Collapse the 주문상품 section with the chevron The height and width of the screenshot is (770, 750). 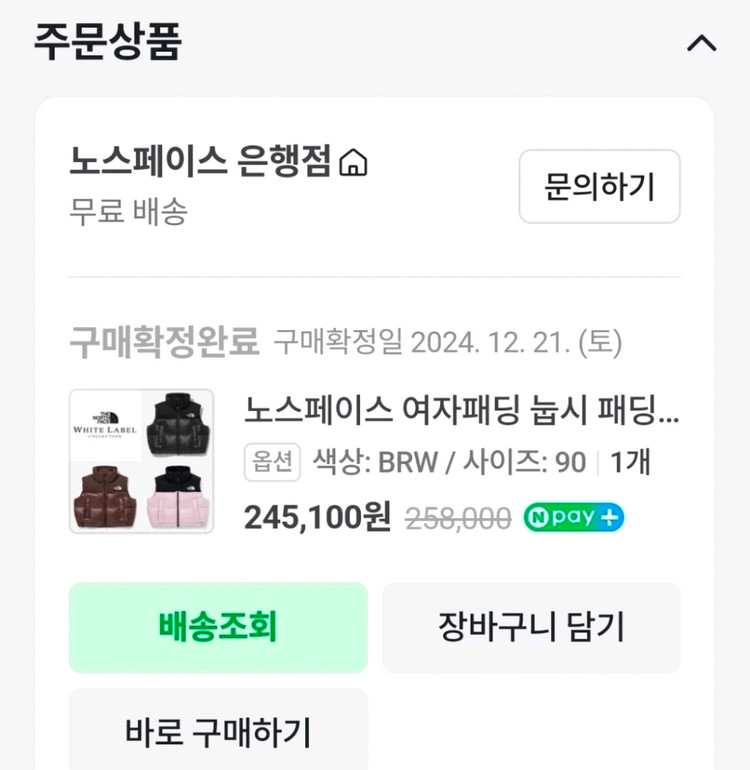click(703, 42)
